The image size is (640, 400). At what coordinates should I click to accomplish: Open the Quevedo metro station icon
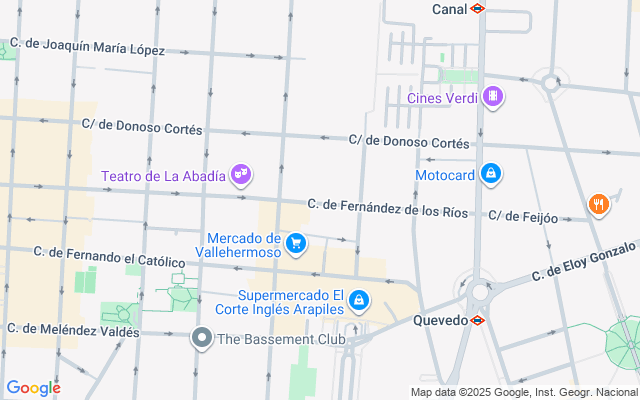click(477, 320)
